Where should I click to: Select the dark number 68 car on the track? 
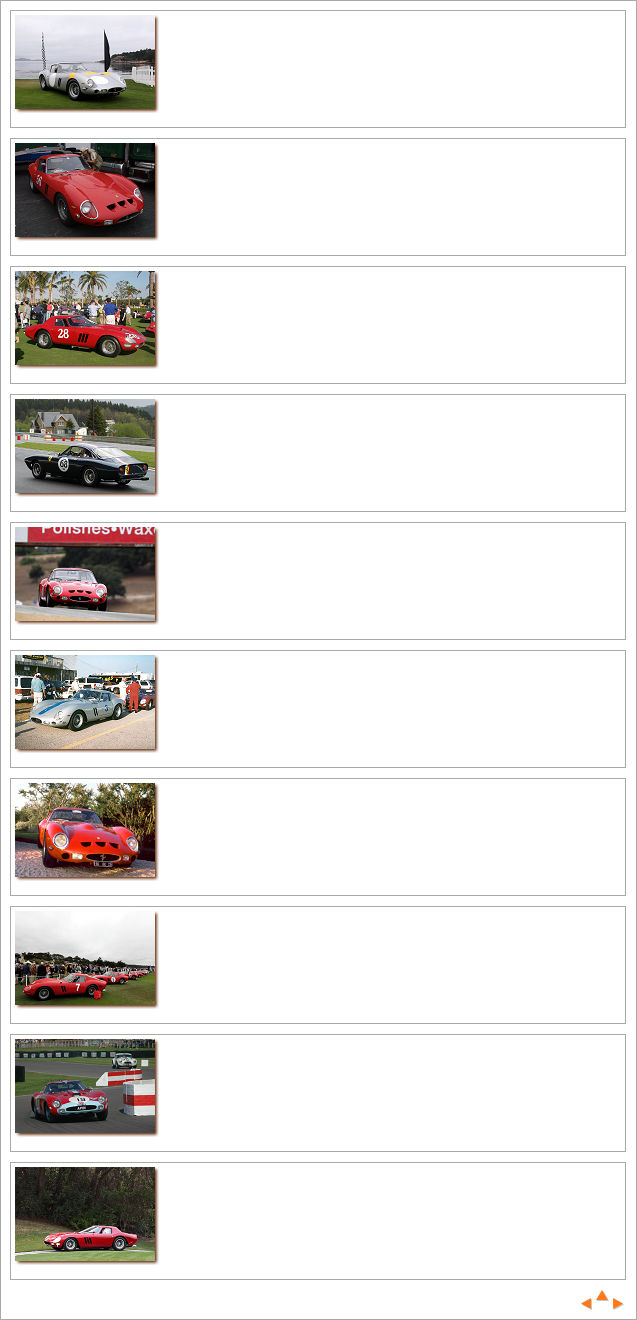(85, 446)
